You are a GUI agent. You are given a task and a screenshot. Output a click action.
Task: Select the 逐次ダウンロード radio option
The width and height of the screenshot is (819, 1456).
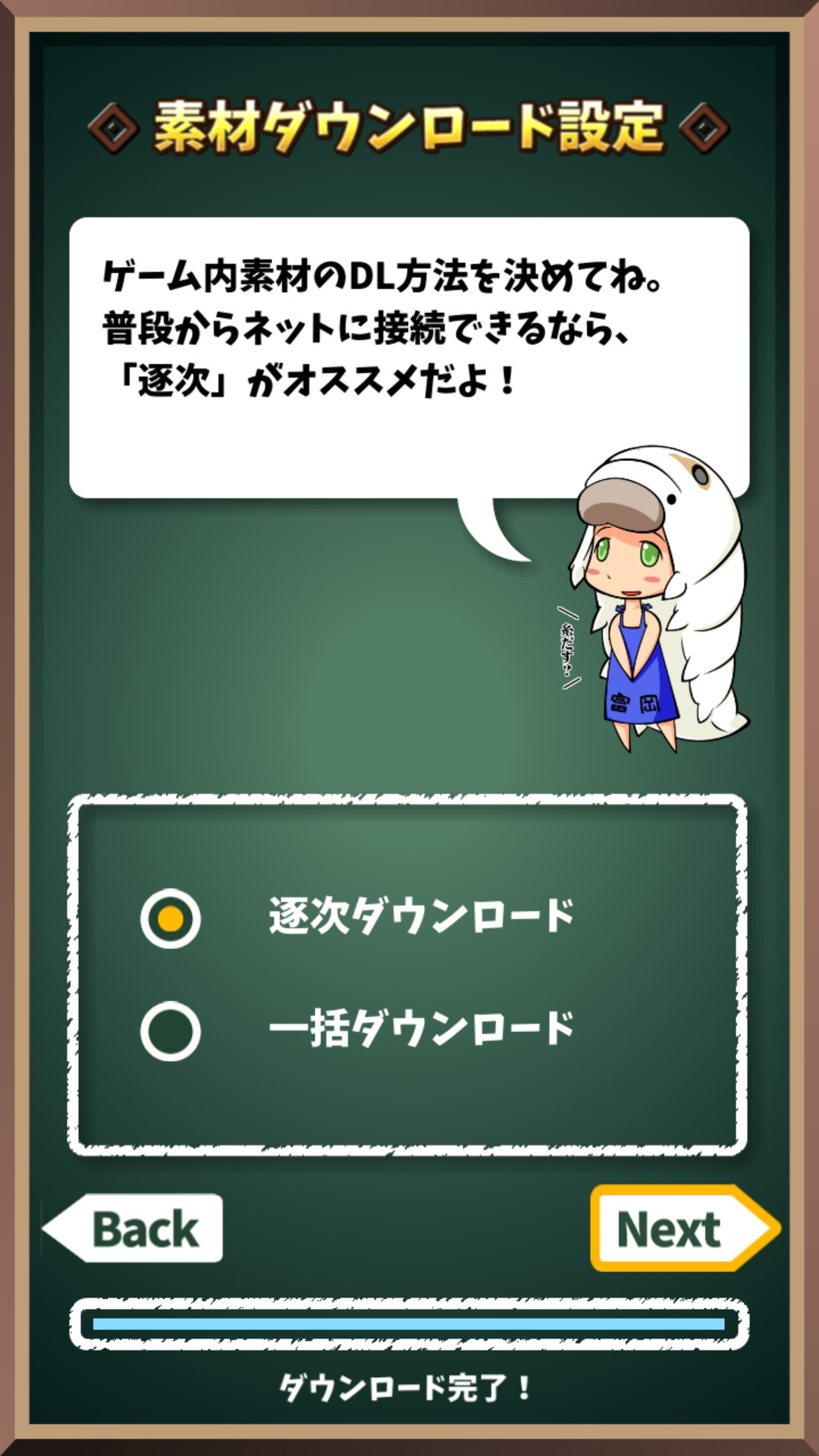tap(171, 918)
